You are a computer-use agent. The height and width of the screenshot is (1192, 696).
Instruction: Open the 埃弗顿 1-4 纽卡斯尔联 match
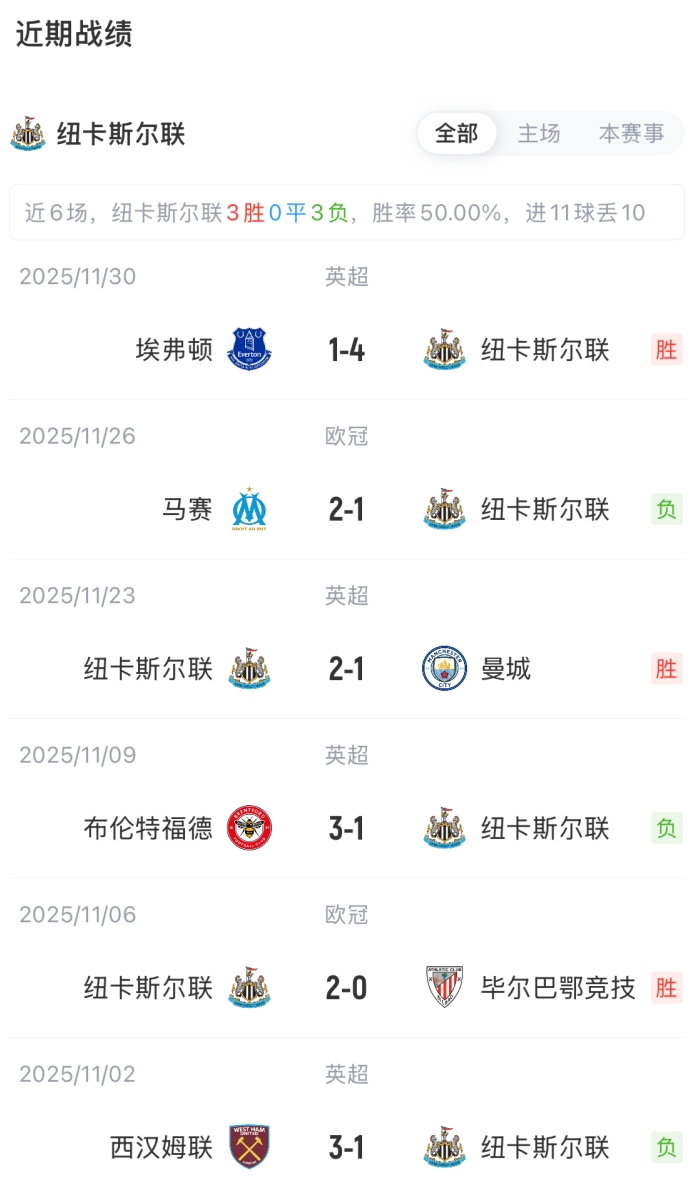[x=346, y=350]
